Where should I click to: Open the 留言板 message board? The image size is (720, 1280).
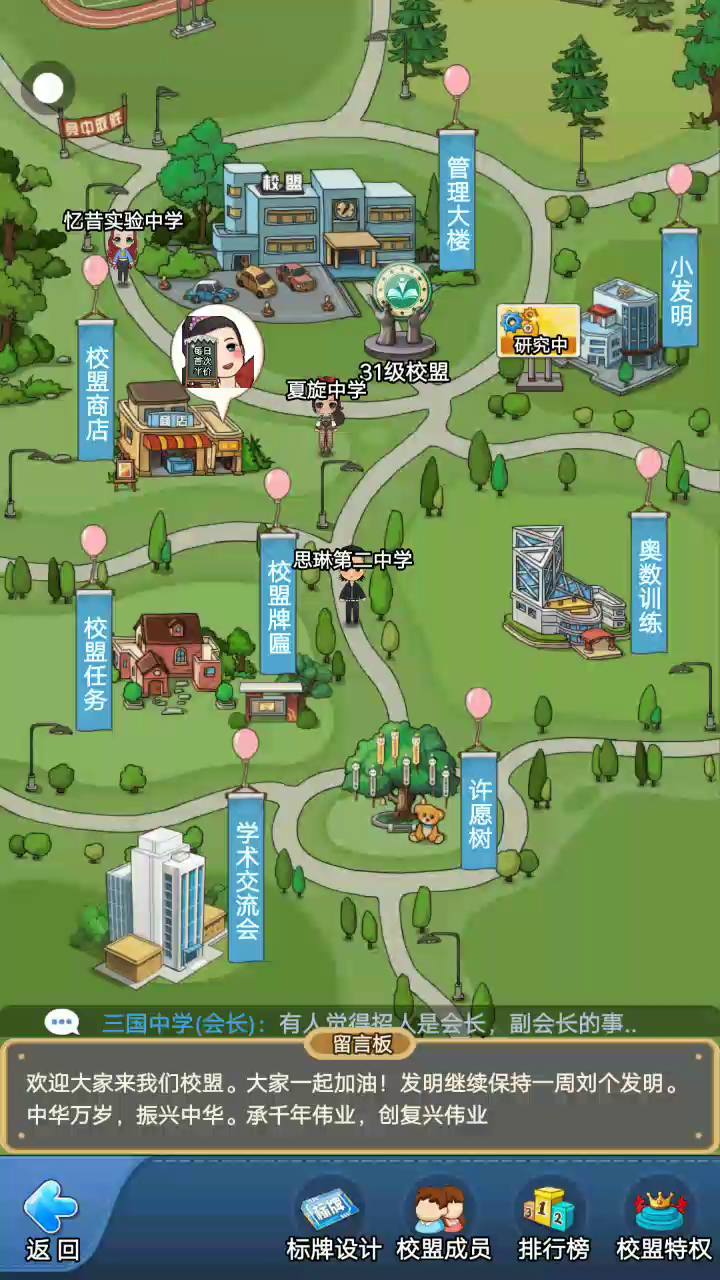(x=360, y=1097)
